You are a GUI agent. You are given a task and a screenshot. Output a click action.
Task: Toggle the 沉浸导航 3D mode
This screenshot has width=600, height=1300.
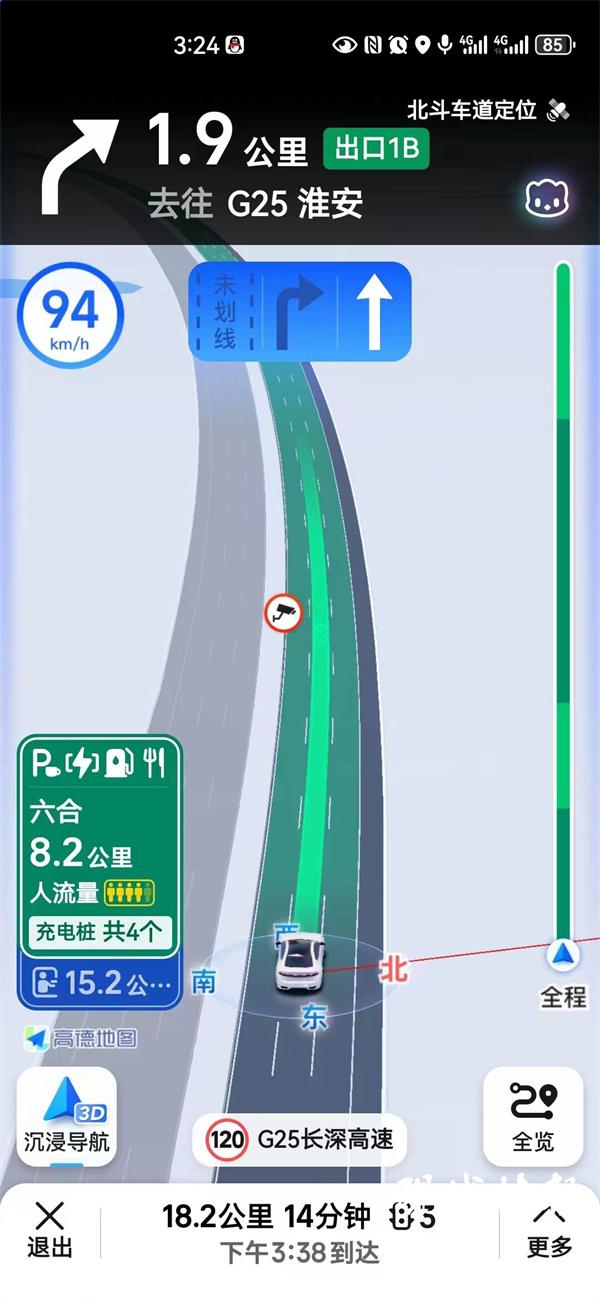(x=67, y=1116)
